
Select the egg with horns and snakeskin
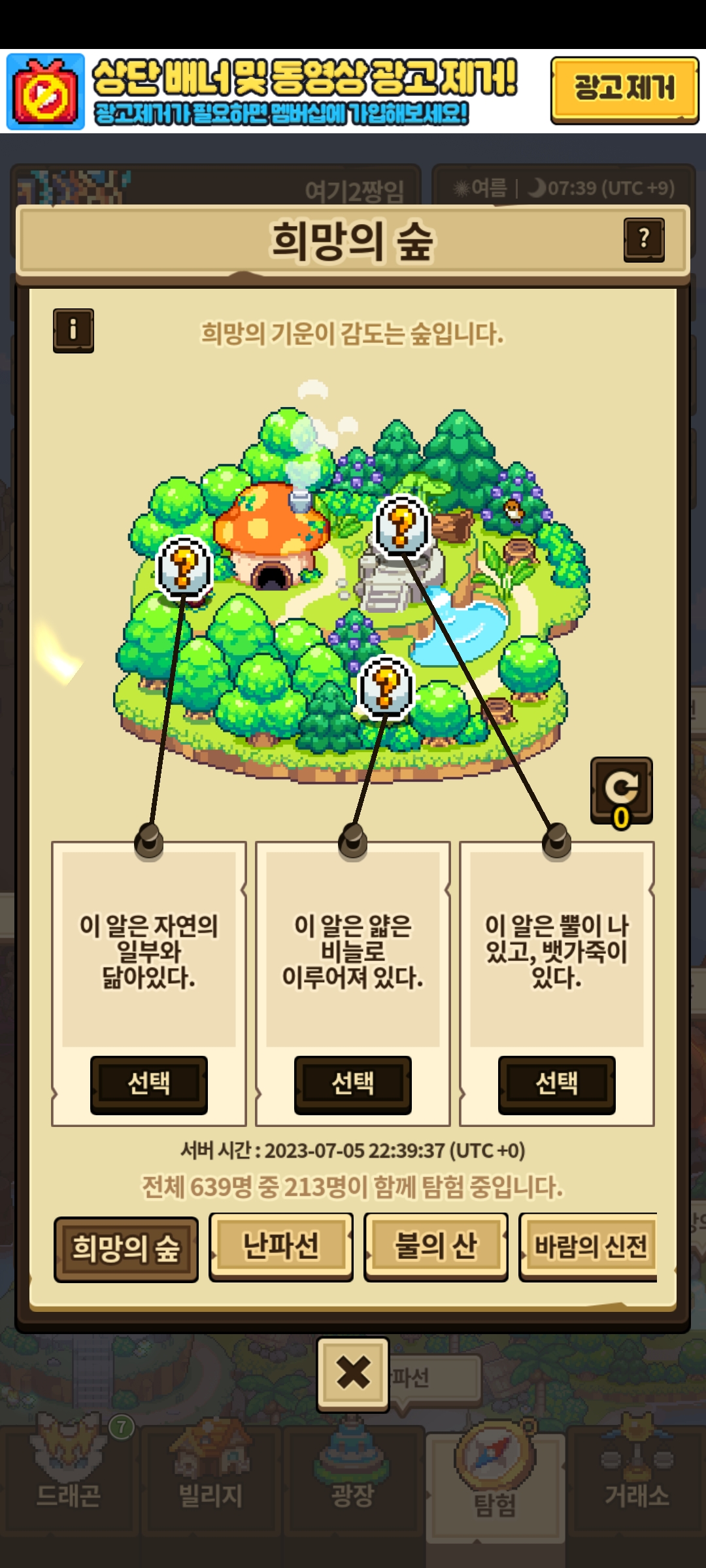557,1085
